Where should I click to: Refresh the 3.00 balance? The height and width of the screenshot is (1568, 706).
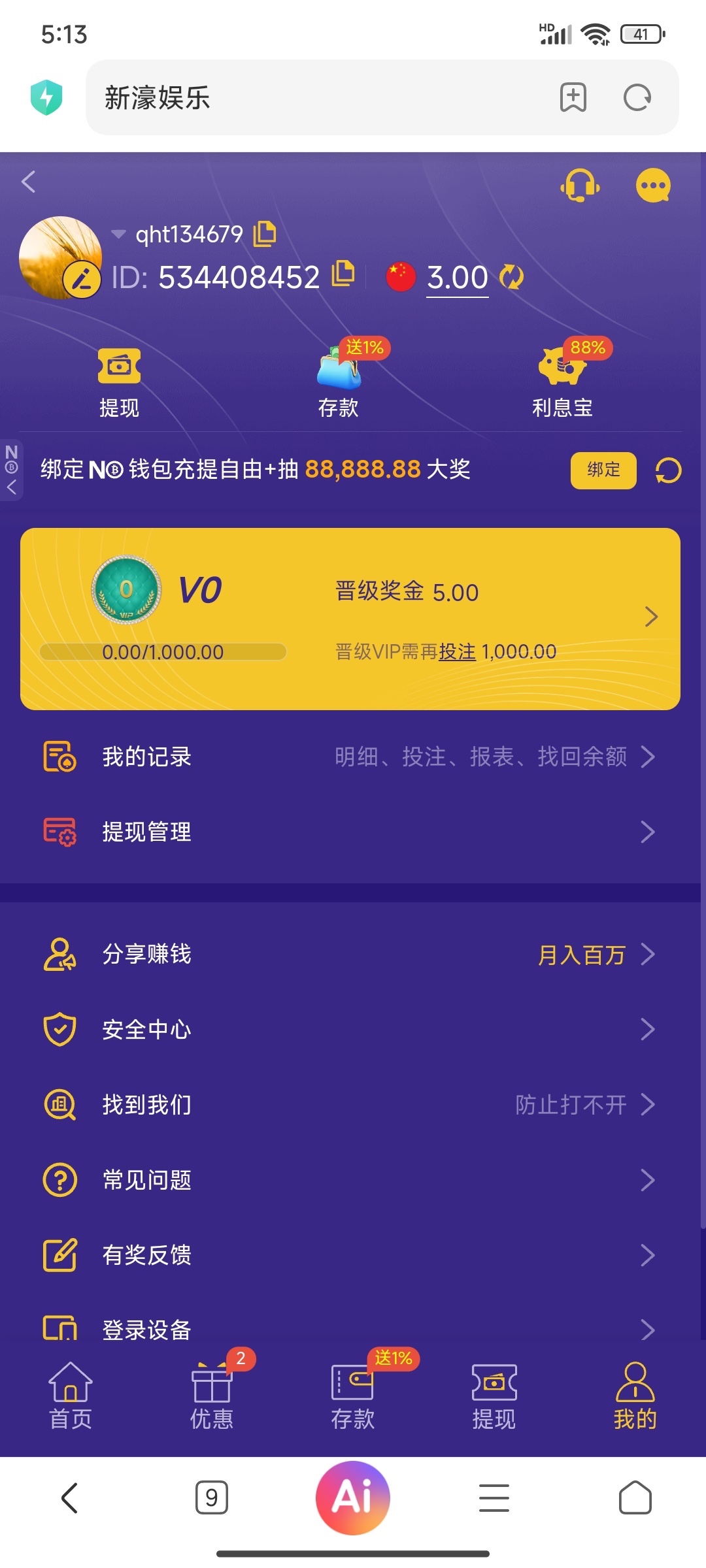tap(512, 277)
